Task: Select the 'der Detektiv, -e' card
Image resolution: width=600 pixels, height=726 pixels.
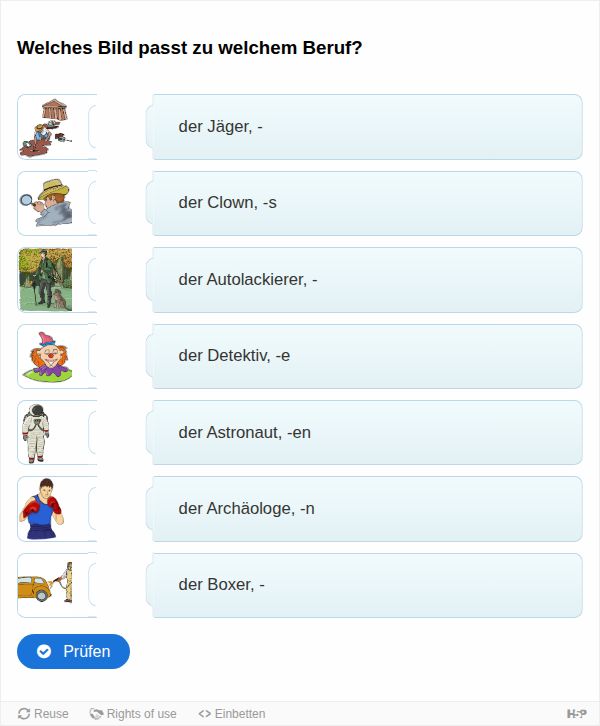Action: tap(365, 356)
